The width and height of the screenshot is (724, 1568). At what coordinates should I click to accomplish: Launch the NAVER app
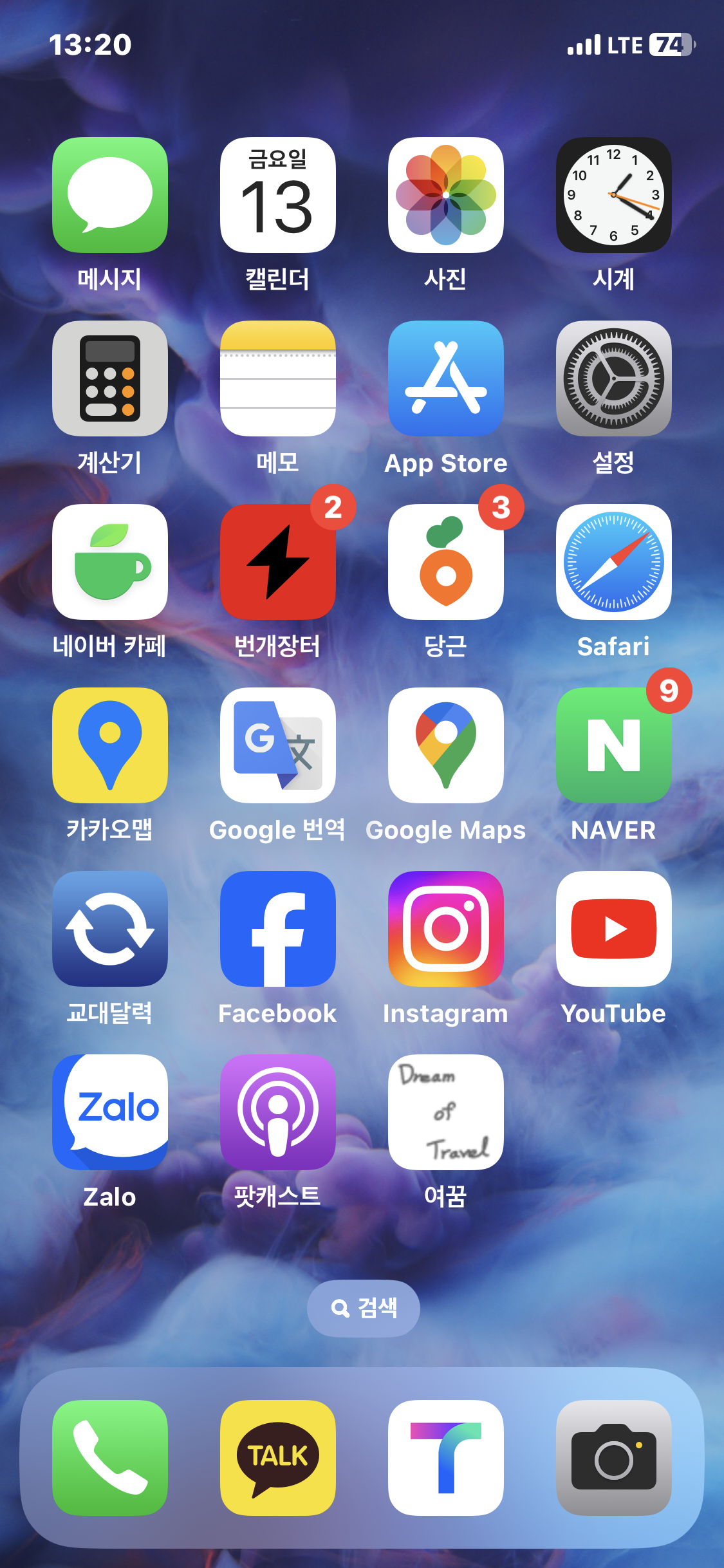point(614,745)
